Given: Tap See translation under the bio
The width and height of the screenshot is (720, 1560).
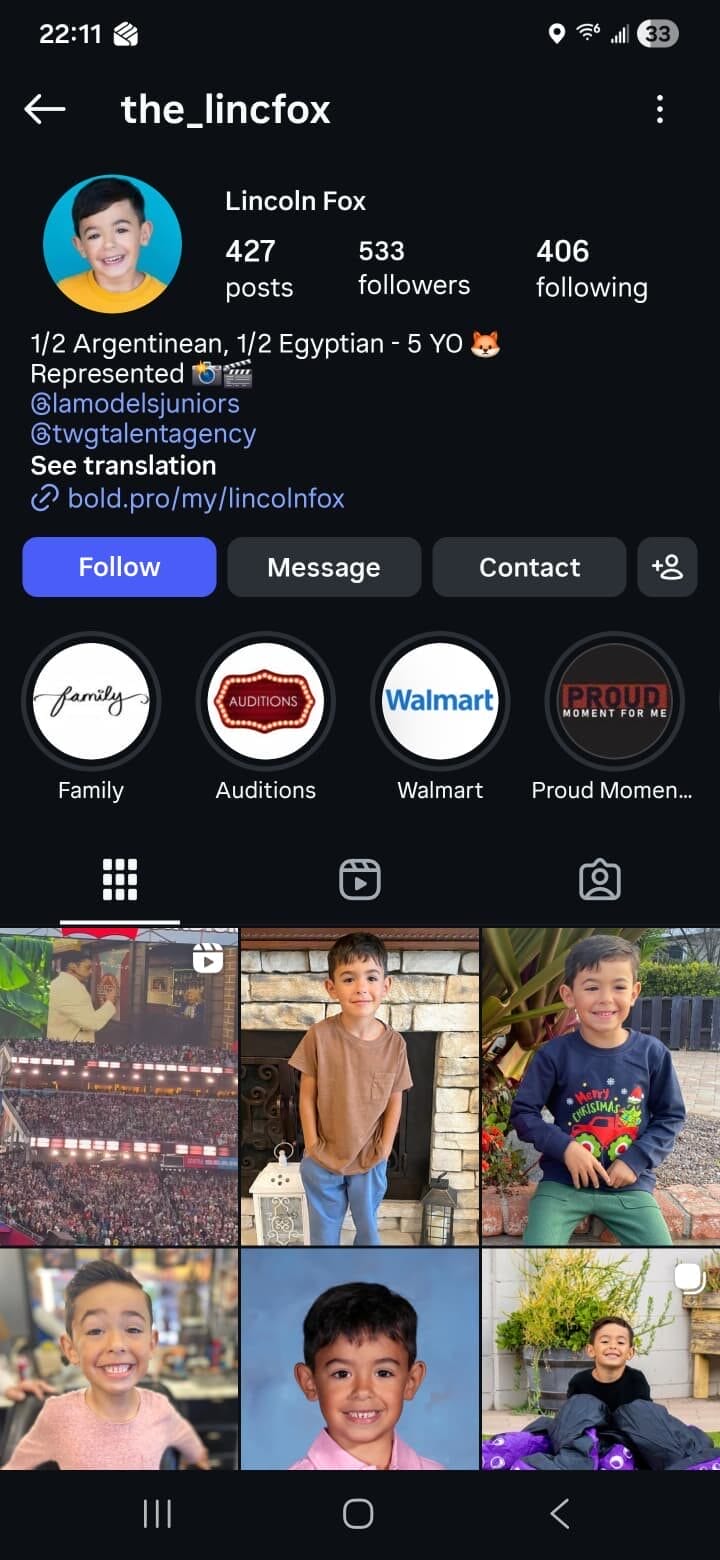Looking at the screenshot, I should pyautogui.click(x=123, y=465).
